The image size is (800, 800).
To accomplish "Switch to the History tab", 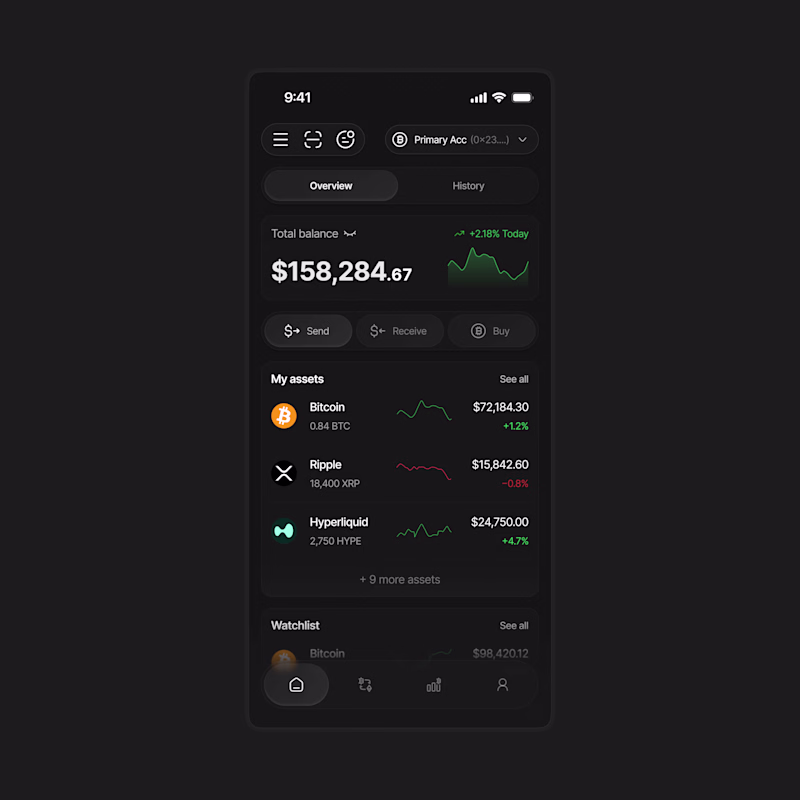I will click(x=468, y=186).
